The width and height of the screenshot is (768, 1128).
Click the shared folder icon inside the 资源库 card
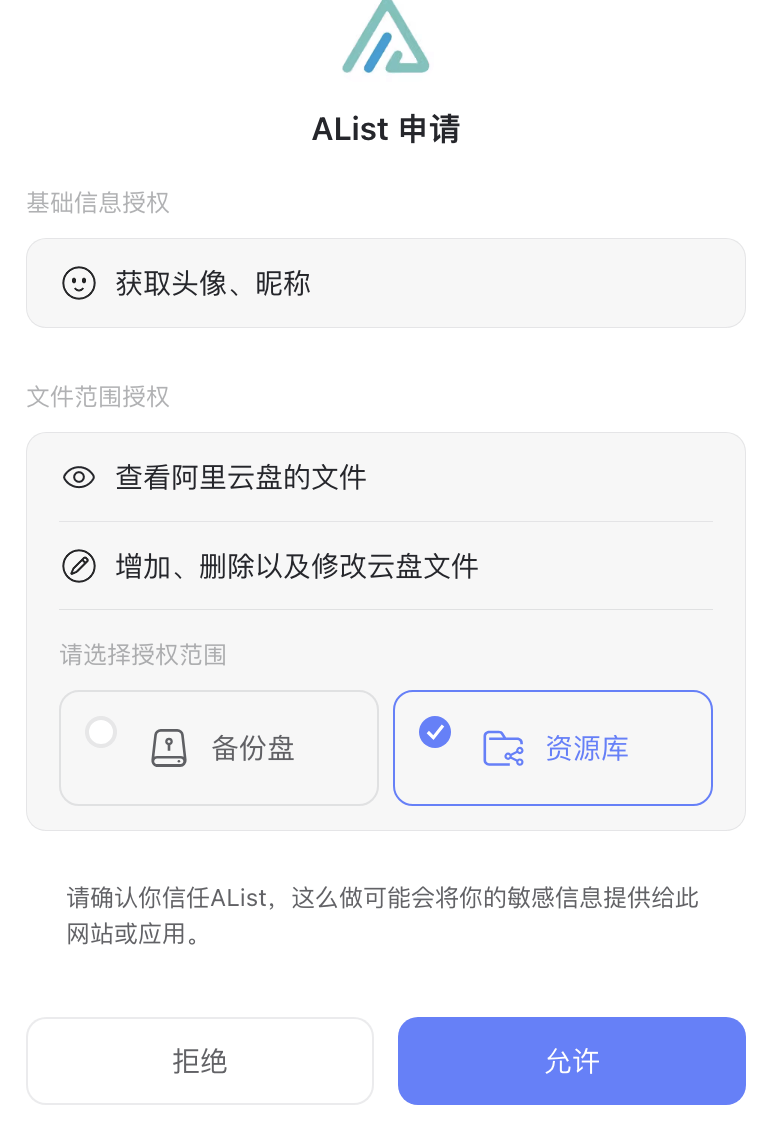(505, 747)
